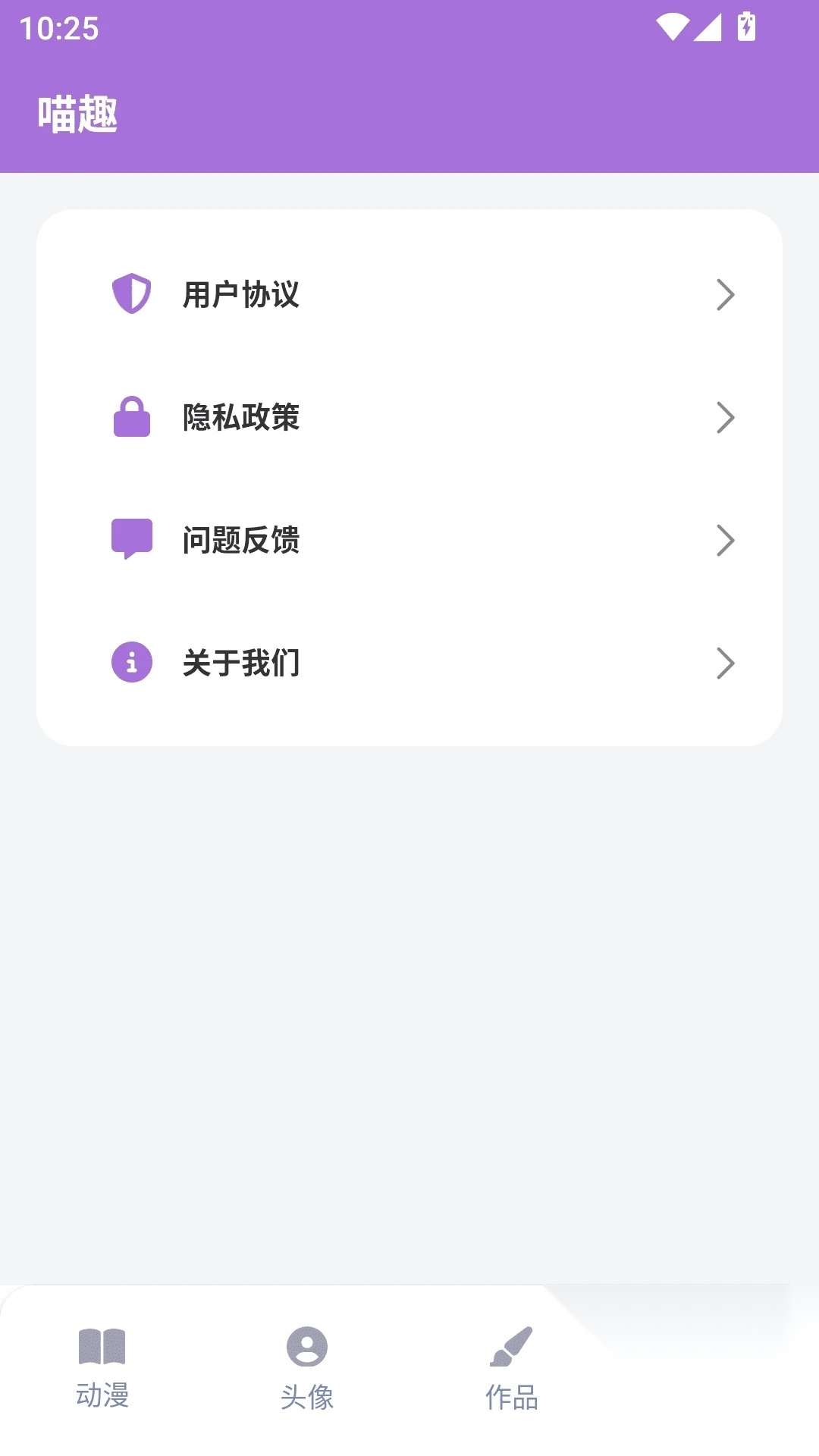The height and width of the screenshot is (1456, 819).
Task: Click the shield icon beside 用户协议
Action: [x=132, y=294]
